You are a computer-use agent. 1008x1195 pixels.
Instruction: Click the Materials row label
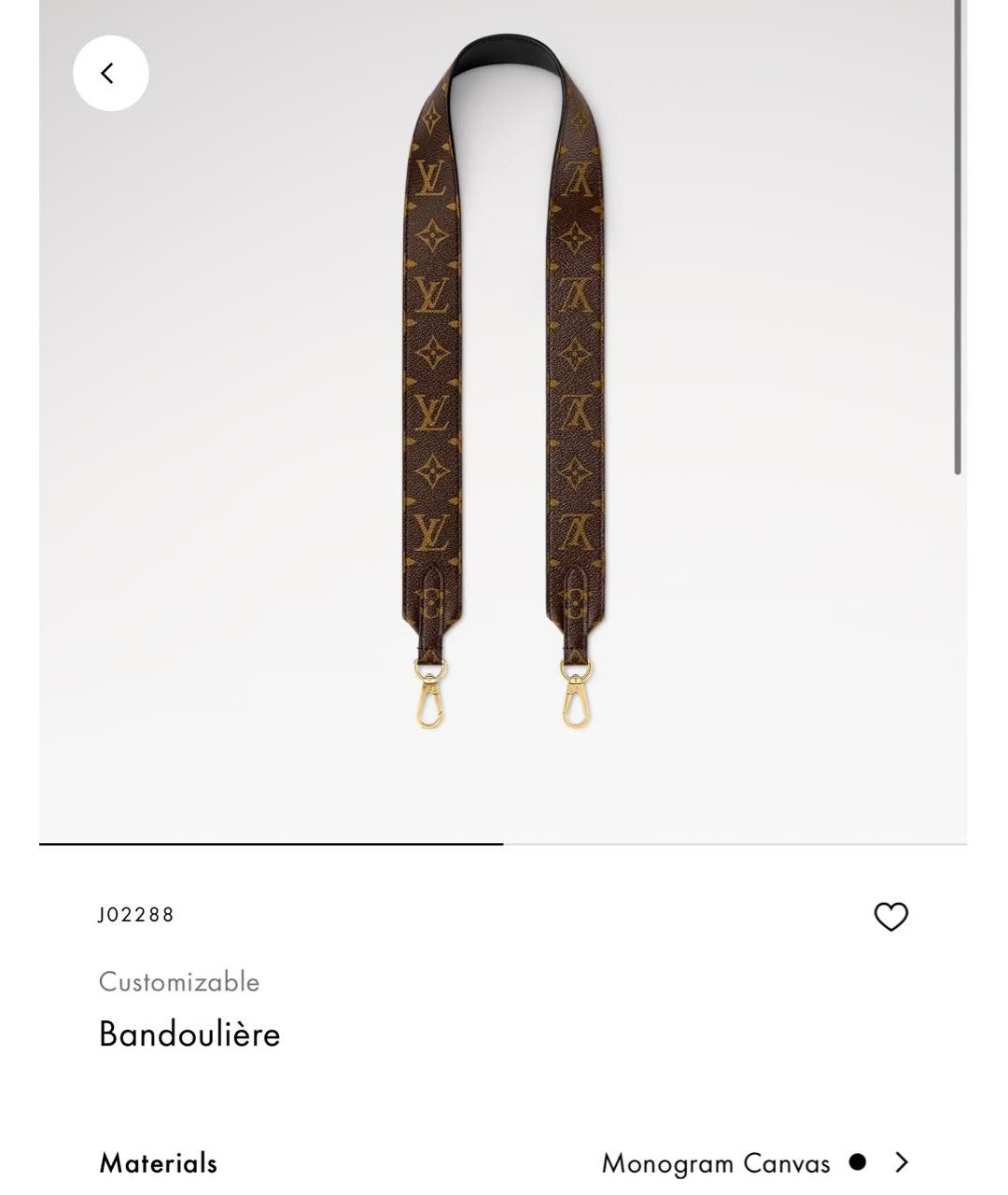click(157, 1163)
